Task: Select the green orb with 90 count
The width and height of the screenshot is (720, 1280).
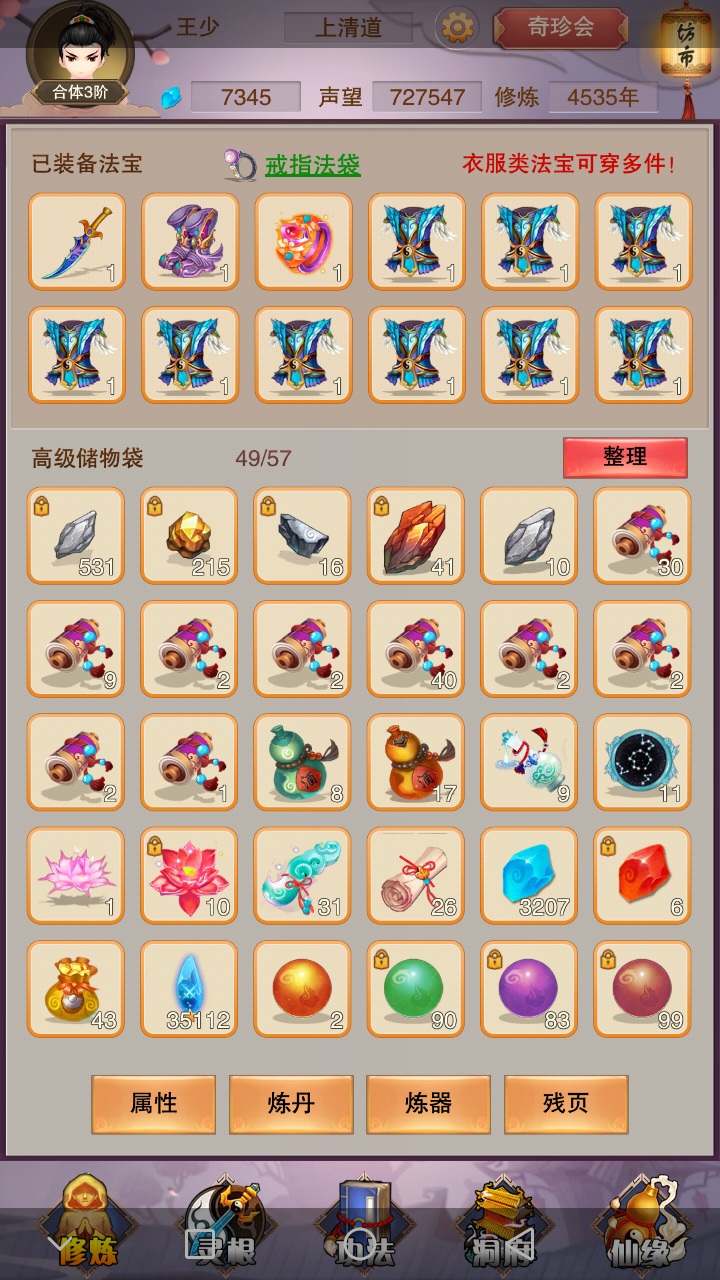Action: pyautogui.click(x=416, y=988)
